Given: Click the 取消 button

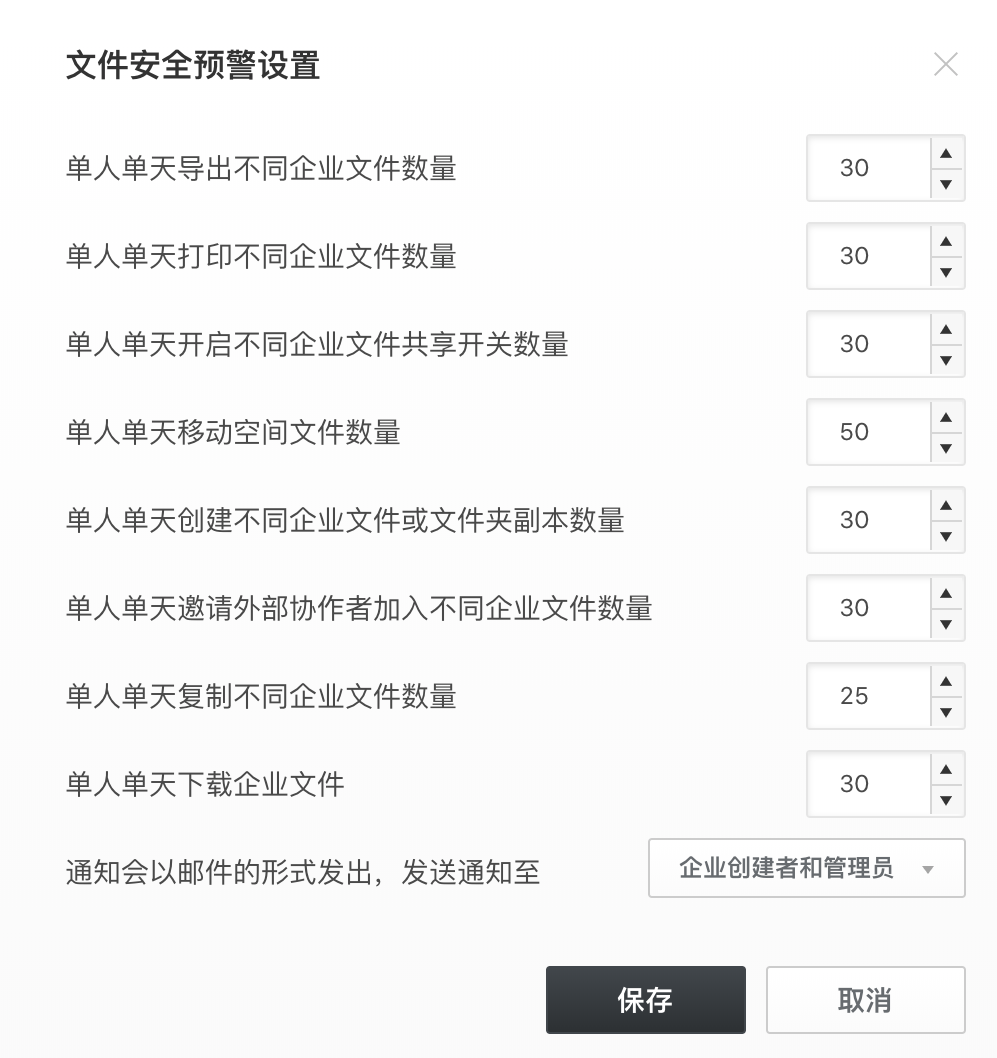Looking at the screenshot, I should tap(864, 1000).
